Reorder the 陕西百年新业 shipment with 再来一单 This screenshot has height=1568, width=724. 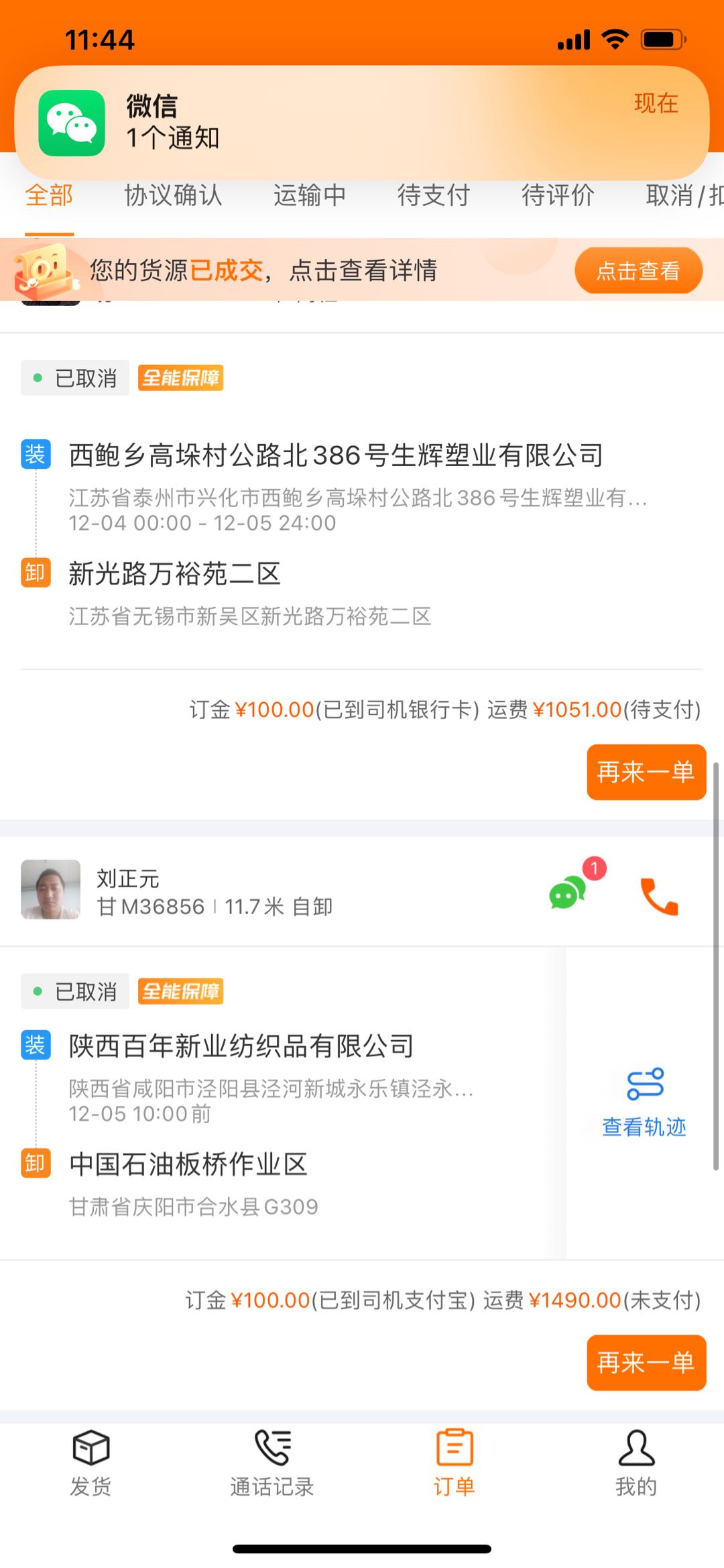tap(646, 1363)
